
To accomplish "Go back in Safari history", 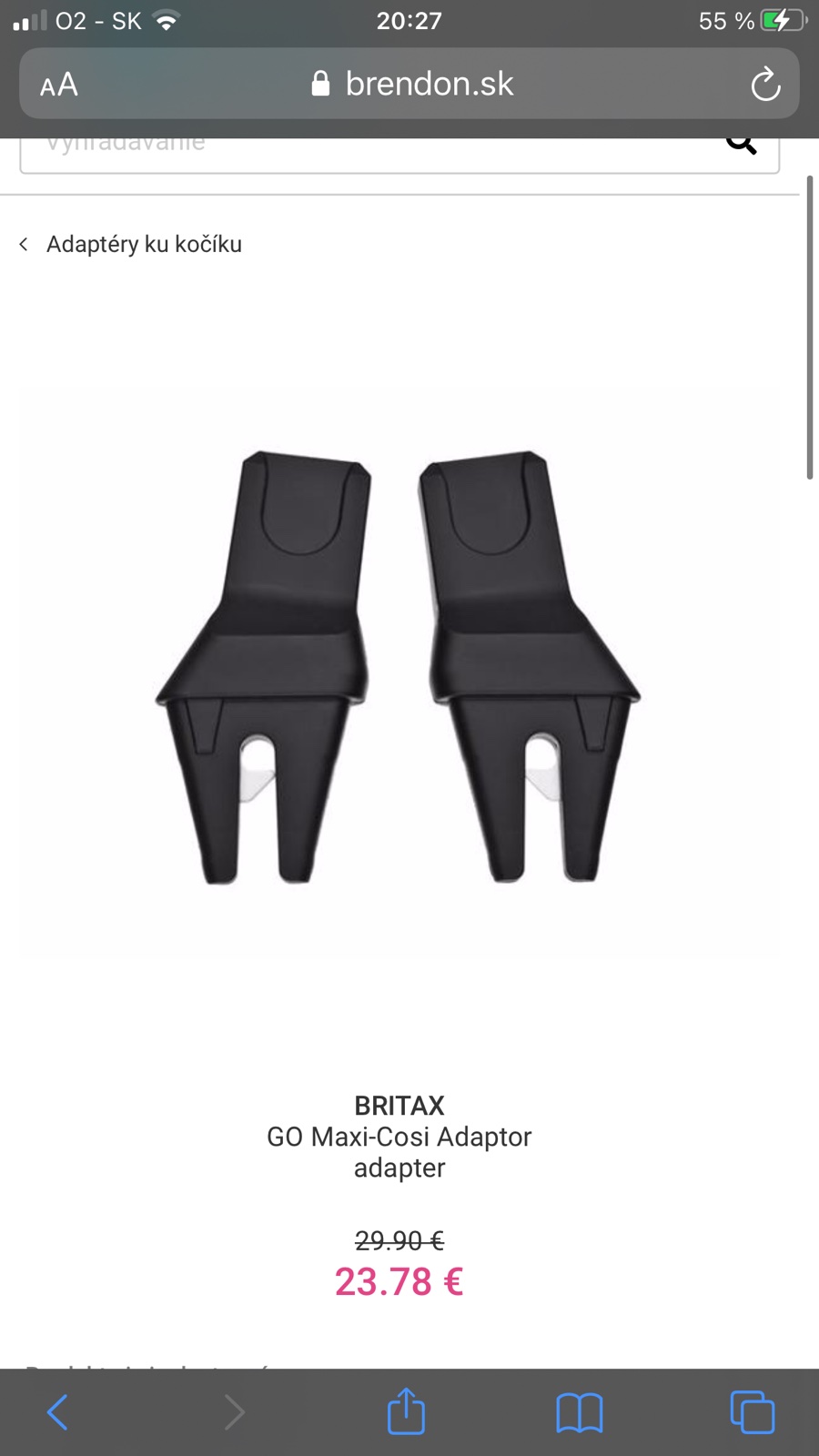I will click(57, 1412).
